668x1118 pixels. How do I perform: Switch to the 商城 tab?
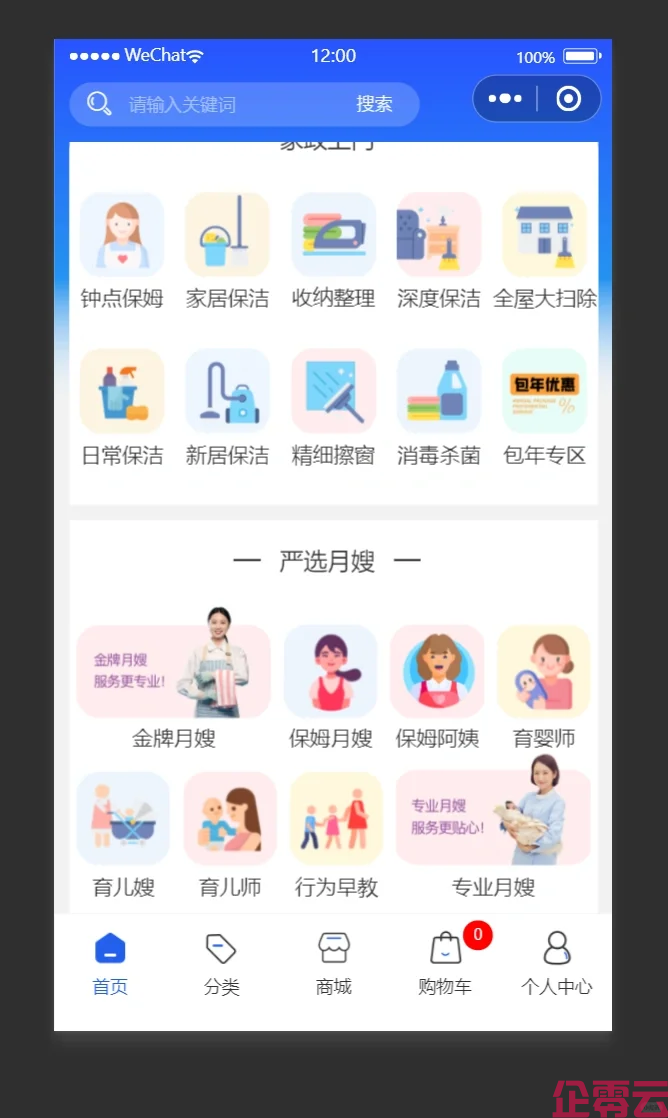click(333, 962)
